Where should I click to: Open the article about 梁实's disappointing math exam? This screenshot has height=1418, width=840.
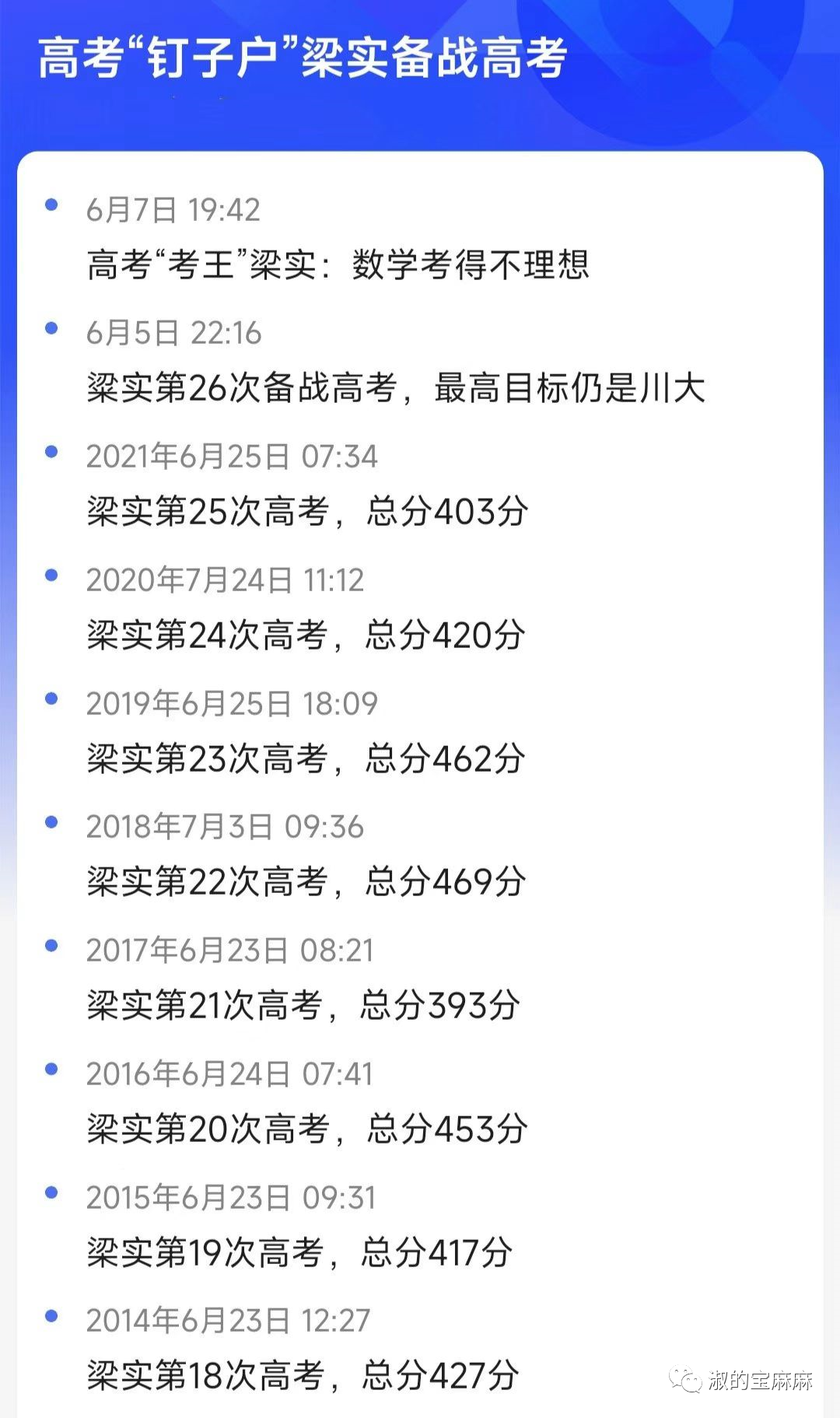point(338,264)
